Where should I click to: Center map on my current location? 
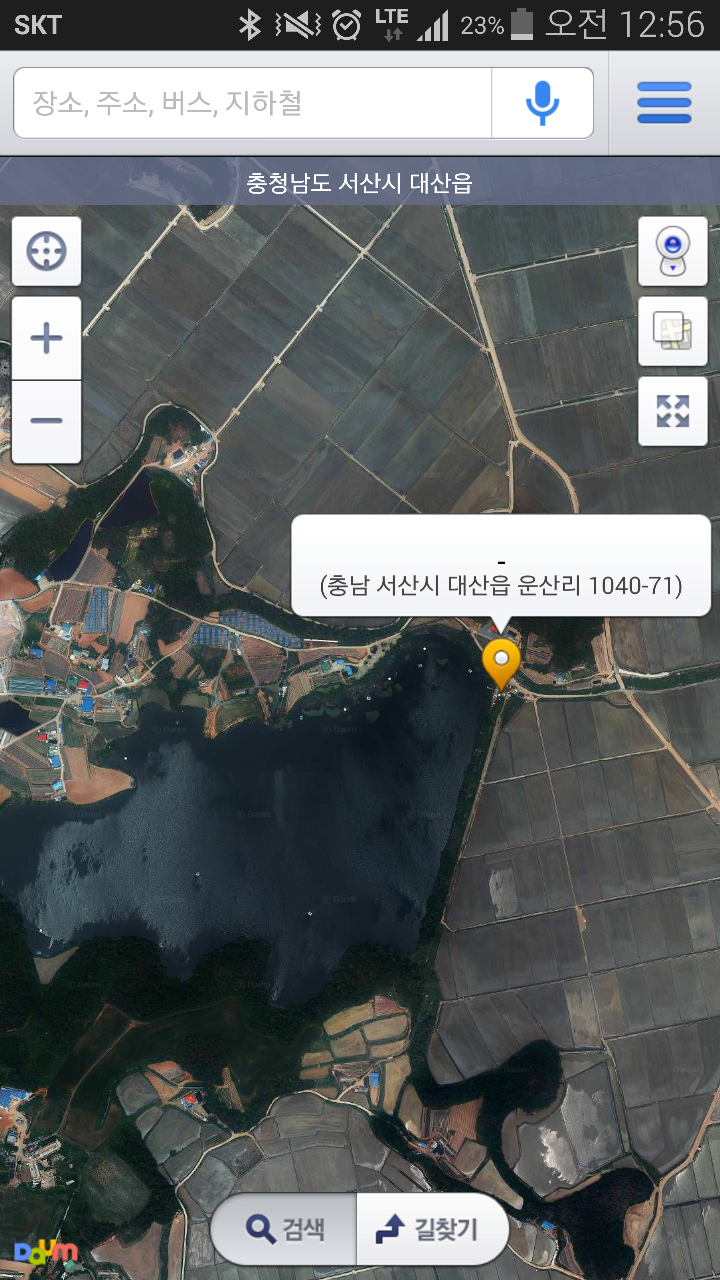pyautogui.click(x=47, y=251)
